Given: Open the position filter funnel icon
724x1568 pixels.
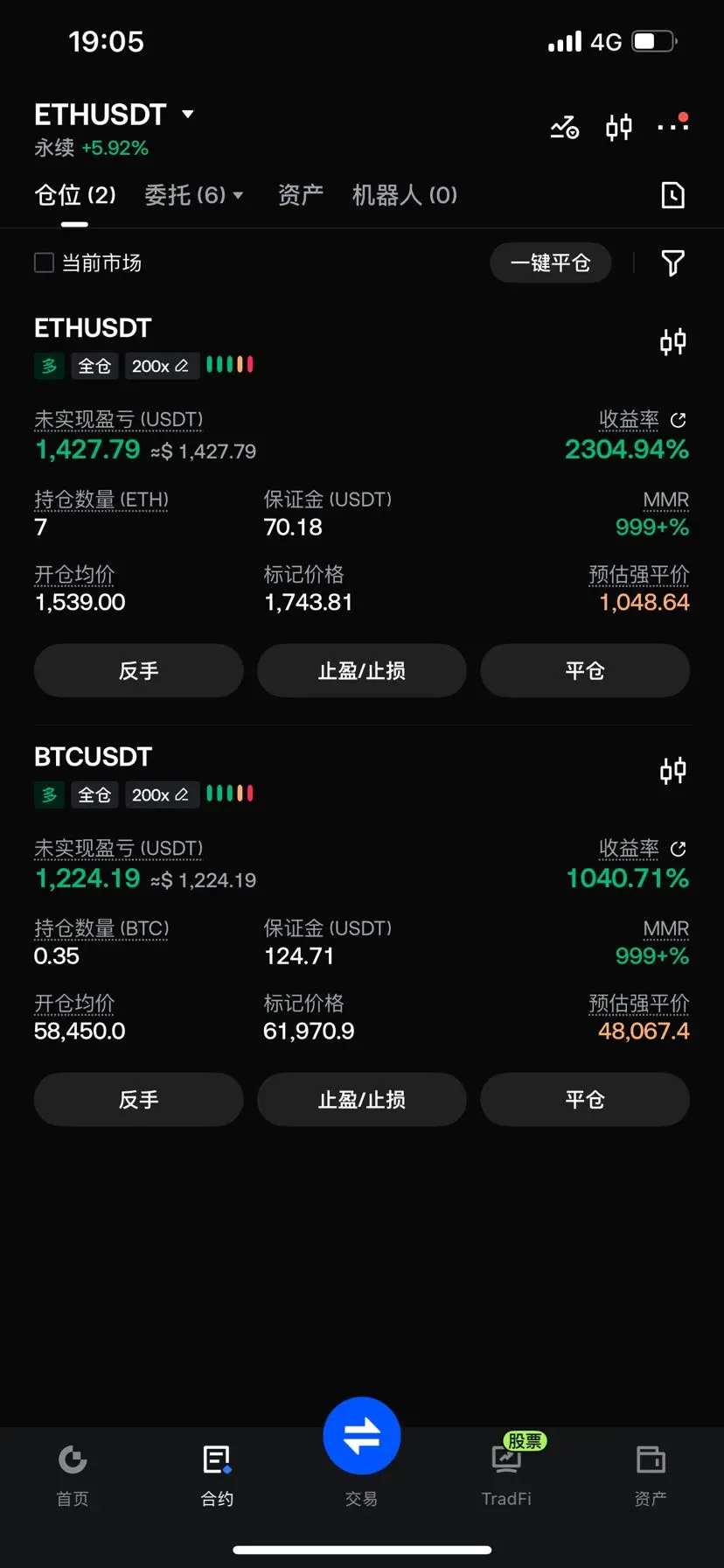Looking at the screenshot, I should tap(672, 262).
